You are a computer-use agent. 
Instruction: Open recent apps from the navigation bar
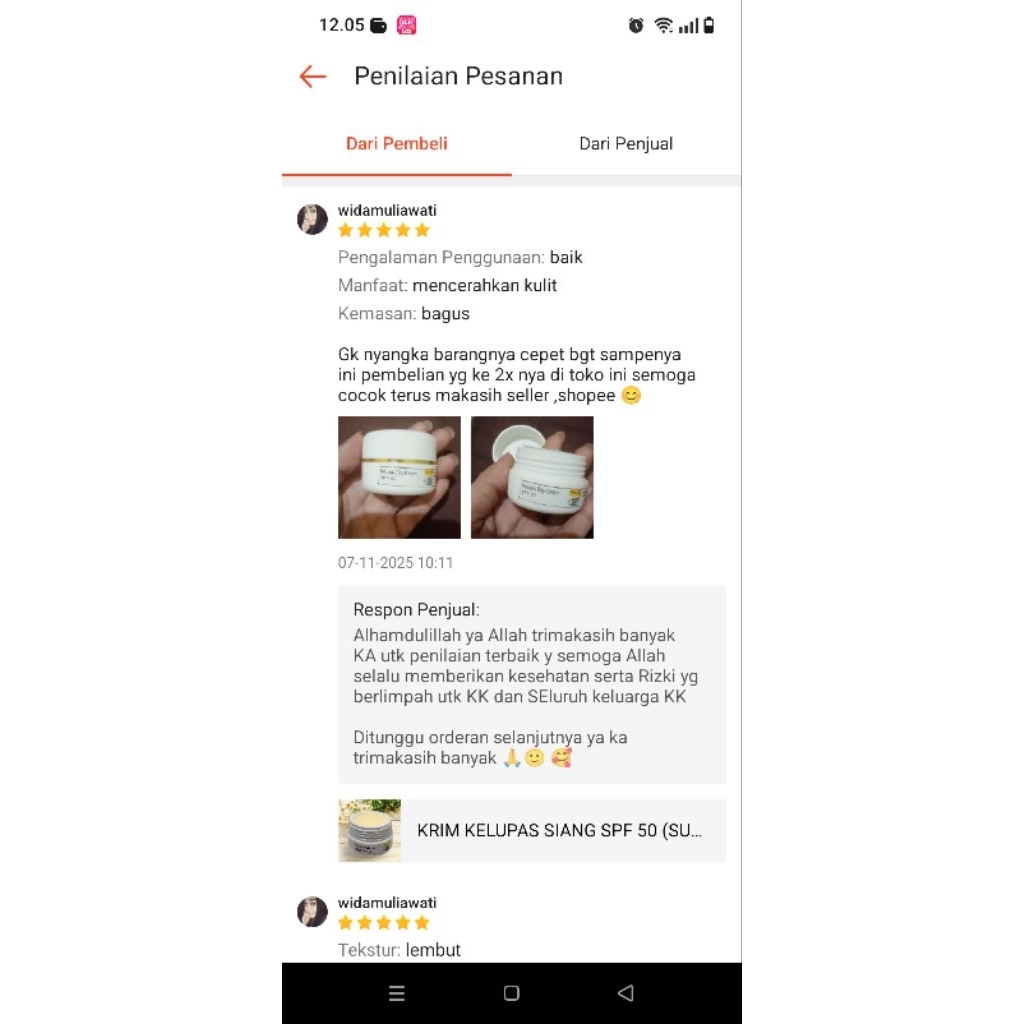397,993
